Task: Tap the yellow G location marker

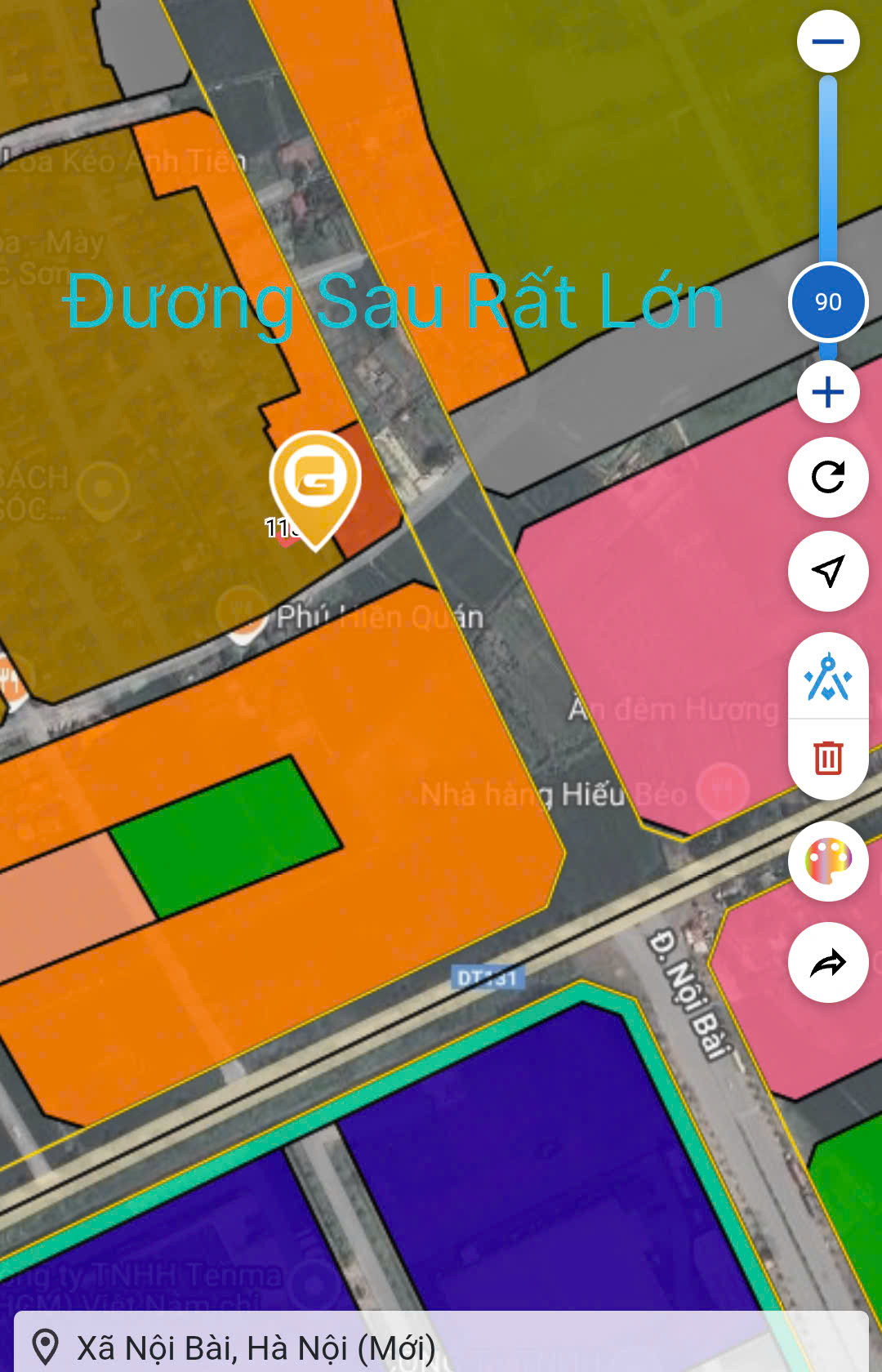Action: point(315,482)
